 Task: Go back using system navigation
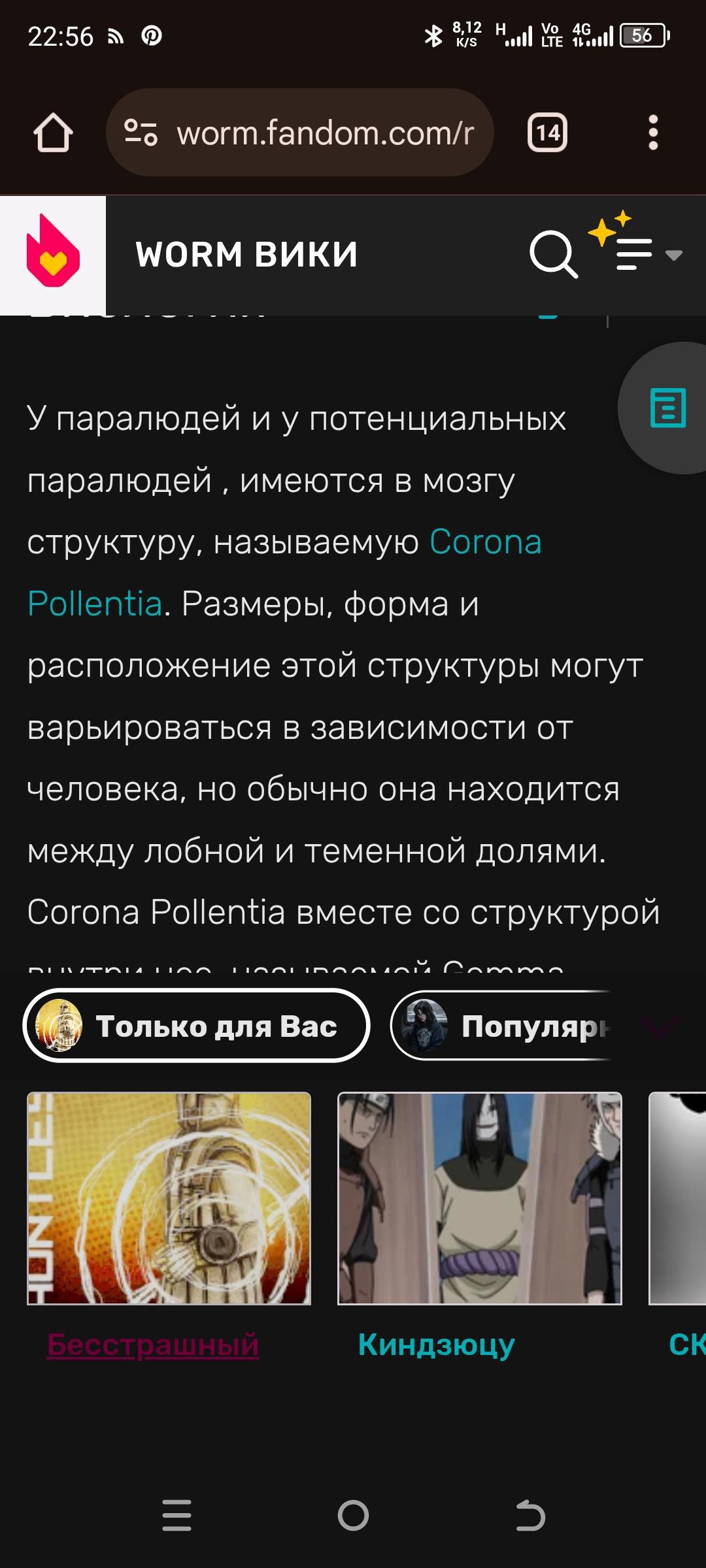530,1516
